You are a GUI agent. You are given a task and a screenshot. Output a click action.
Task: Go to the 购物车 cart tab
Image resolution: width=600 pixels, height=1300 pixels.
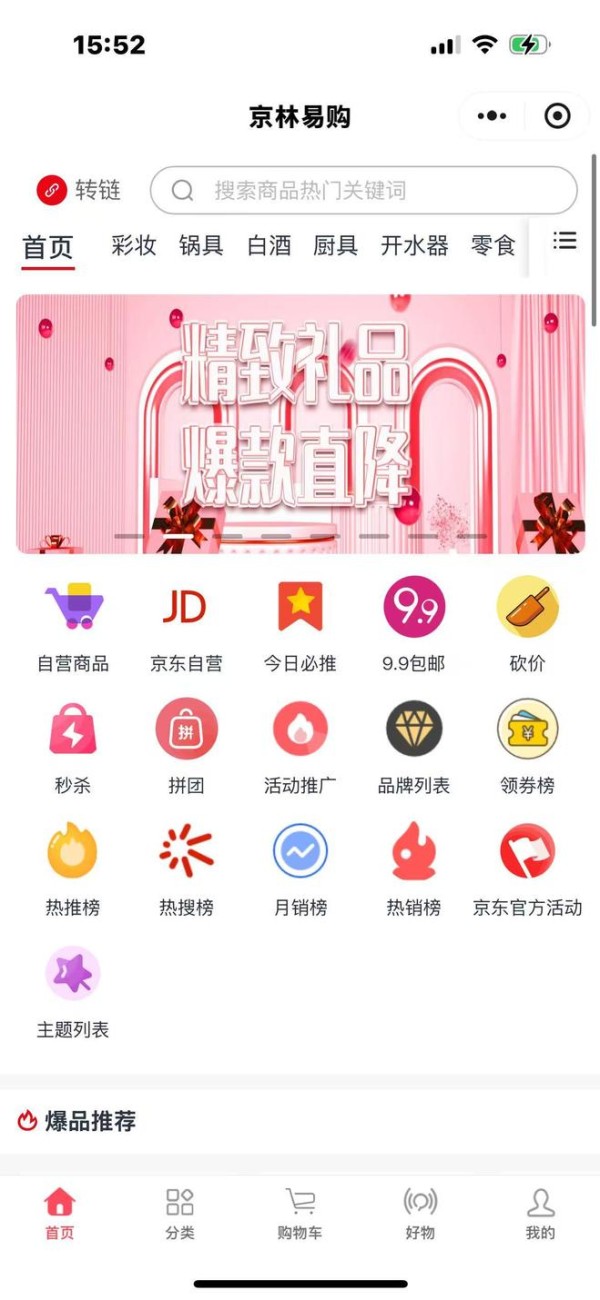point(300,1213)
